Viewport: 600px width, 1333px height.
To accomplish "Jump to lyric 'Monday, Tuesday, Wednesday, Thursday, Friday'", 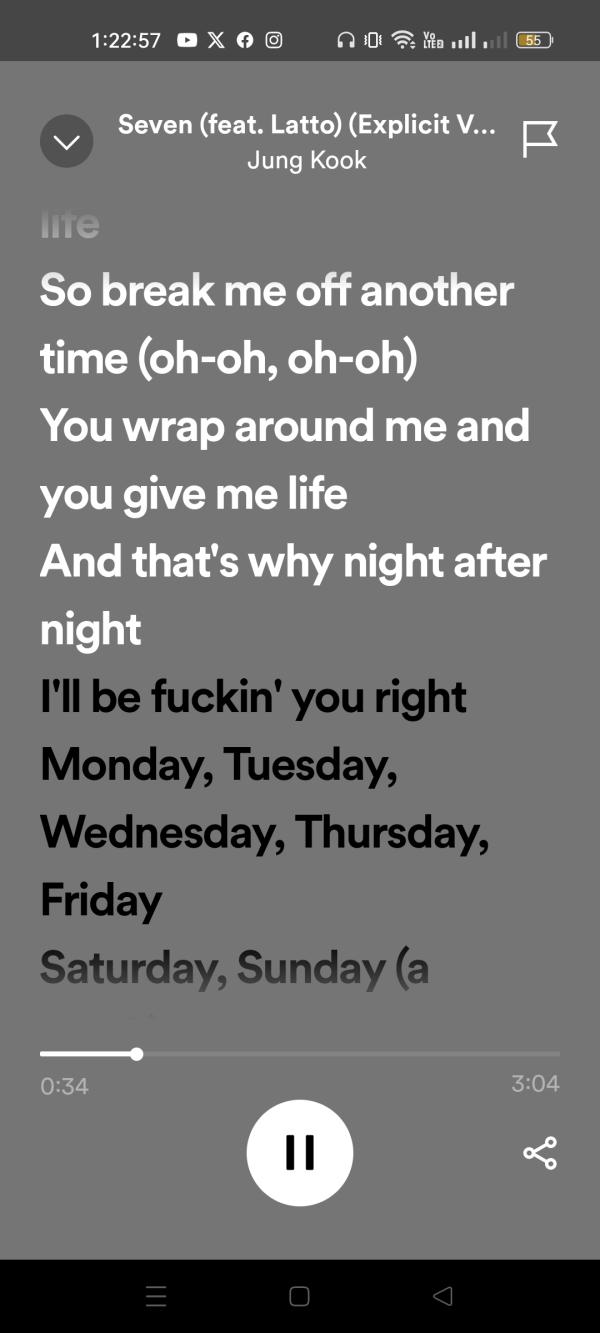I will coord(264,831).
